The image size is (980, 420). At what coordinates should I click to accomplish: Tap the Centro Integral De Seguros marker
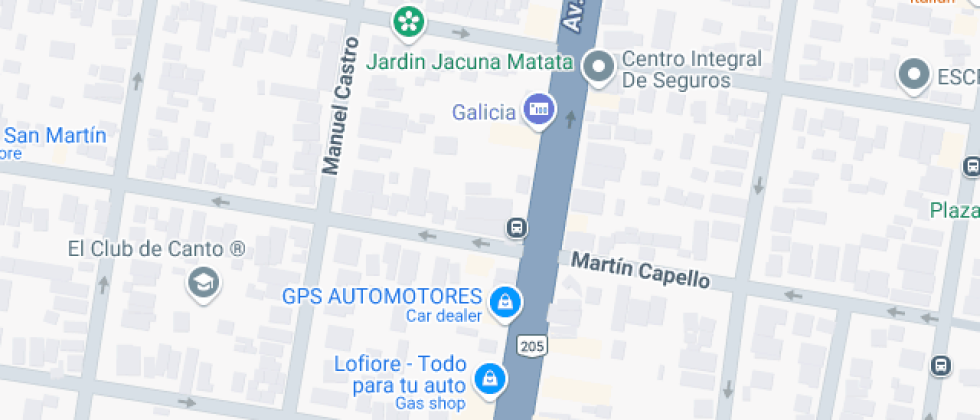click(600, 67)
